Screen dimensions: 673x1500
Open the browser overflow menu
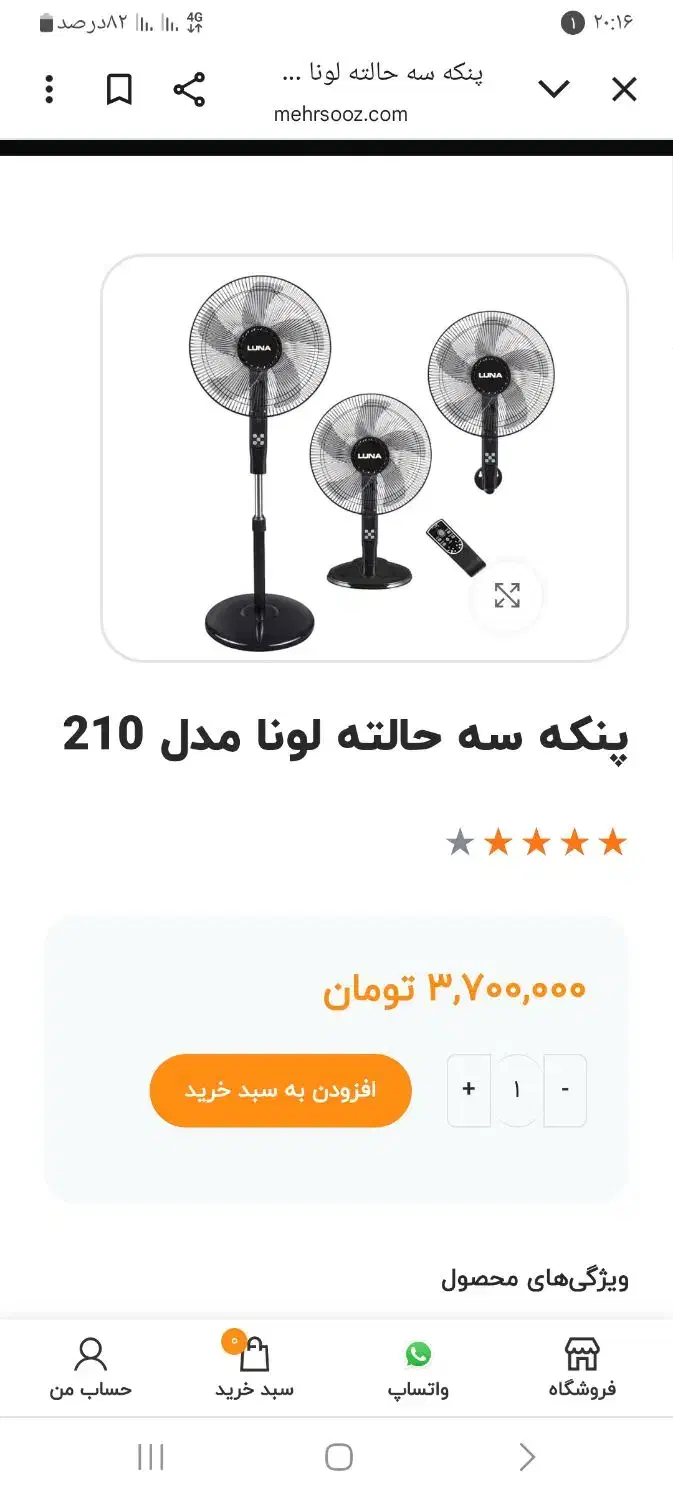[49, 90]
